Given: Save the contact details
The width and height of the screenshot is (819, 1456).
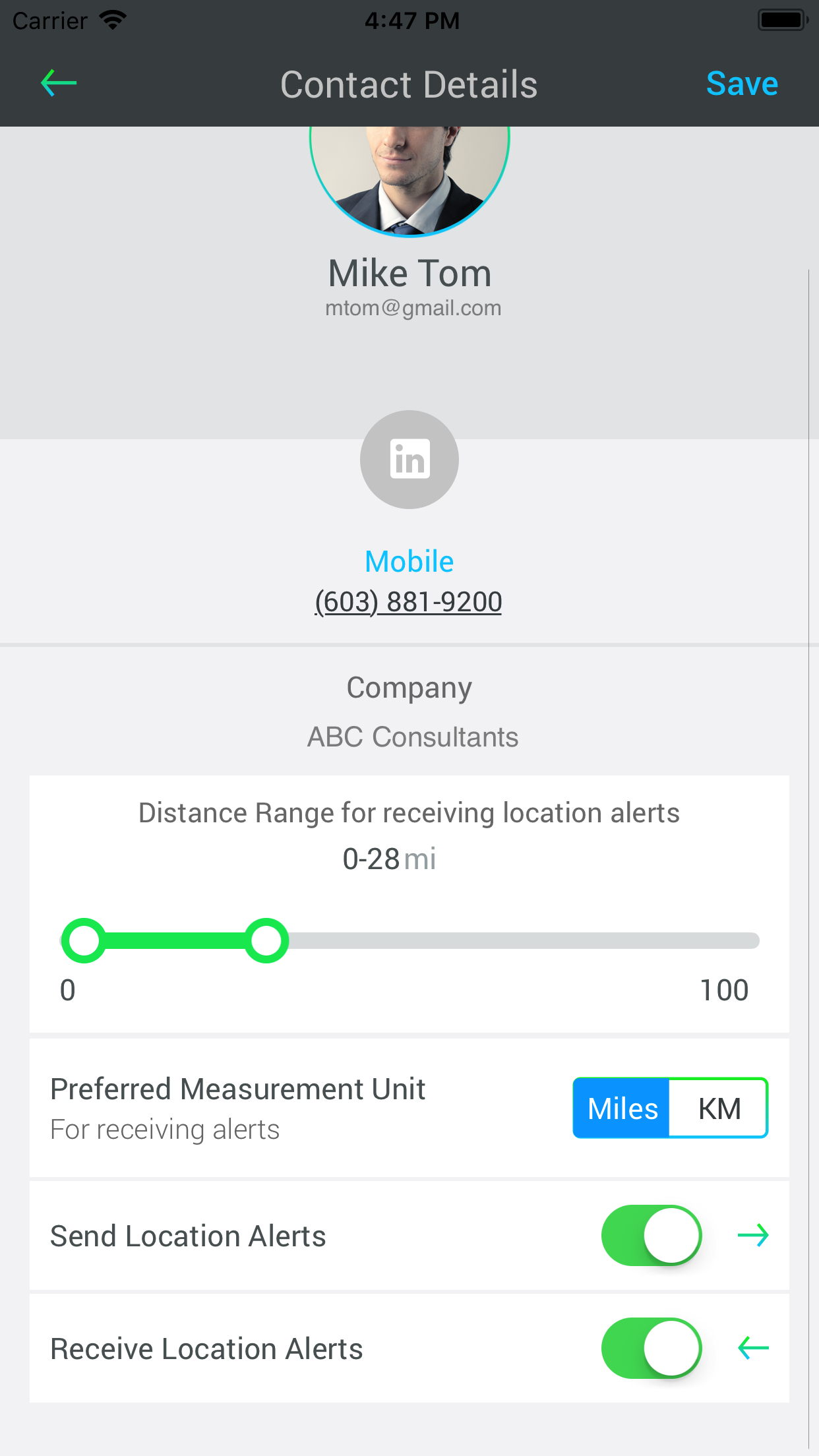Looking at the screenshot, I should 741,84.
